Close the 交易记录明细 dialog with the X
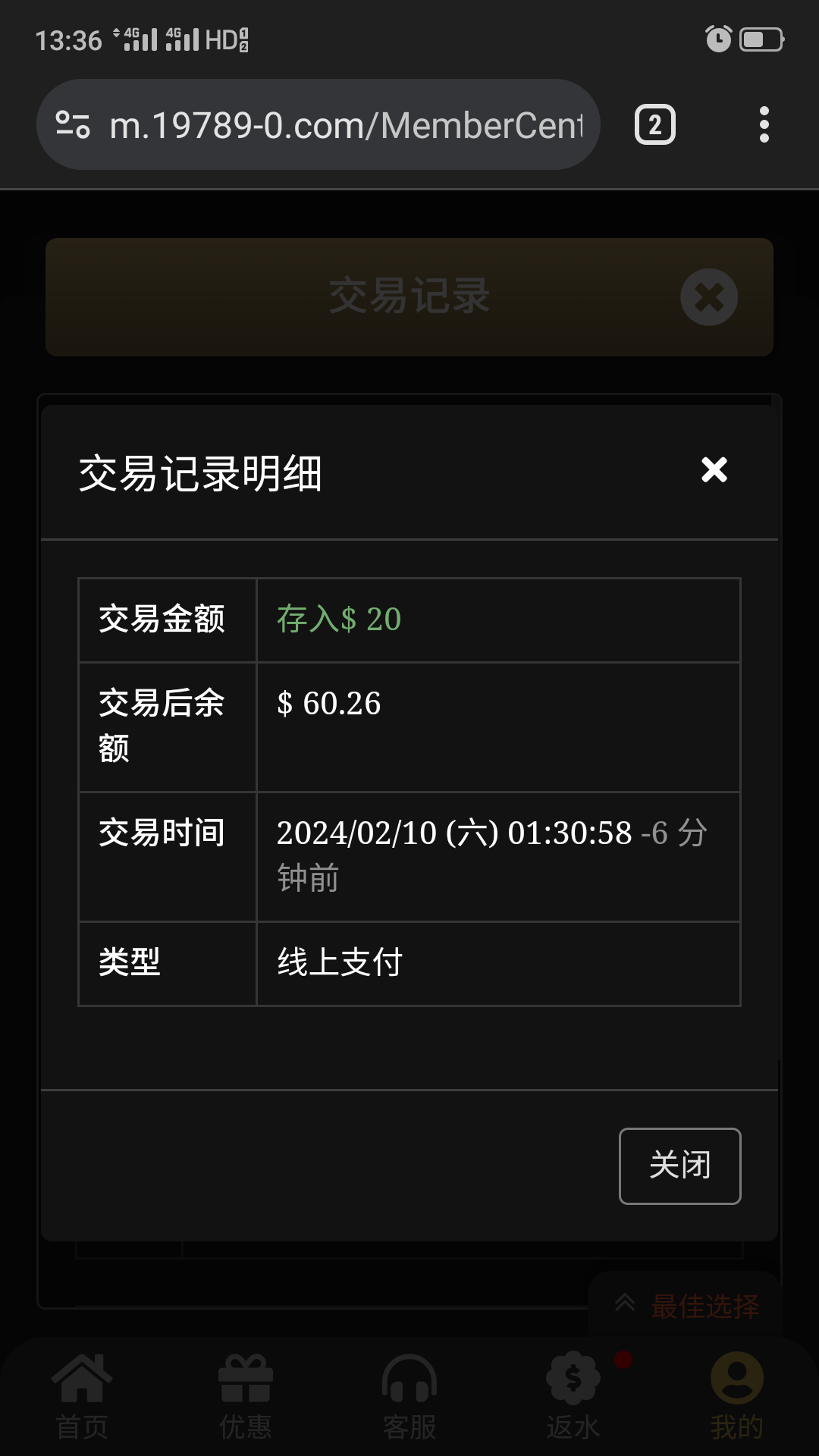 pyautogui.click(x=714, y=470)
